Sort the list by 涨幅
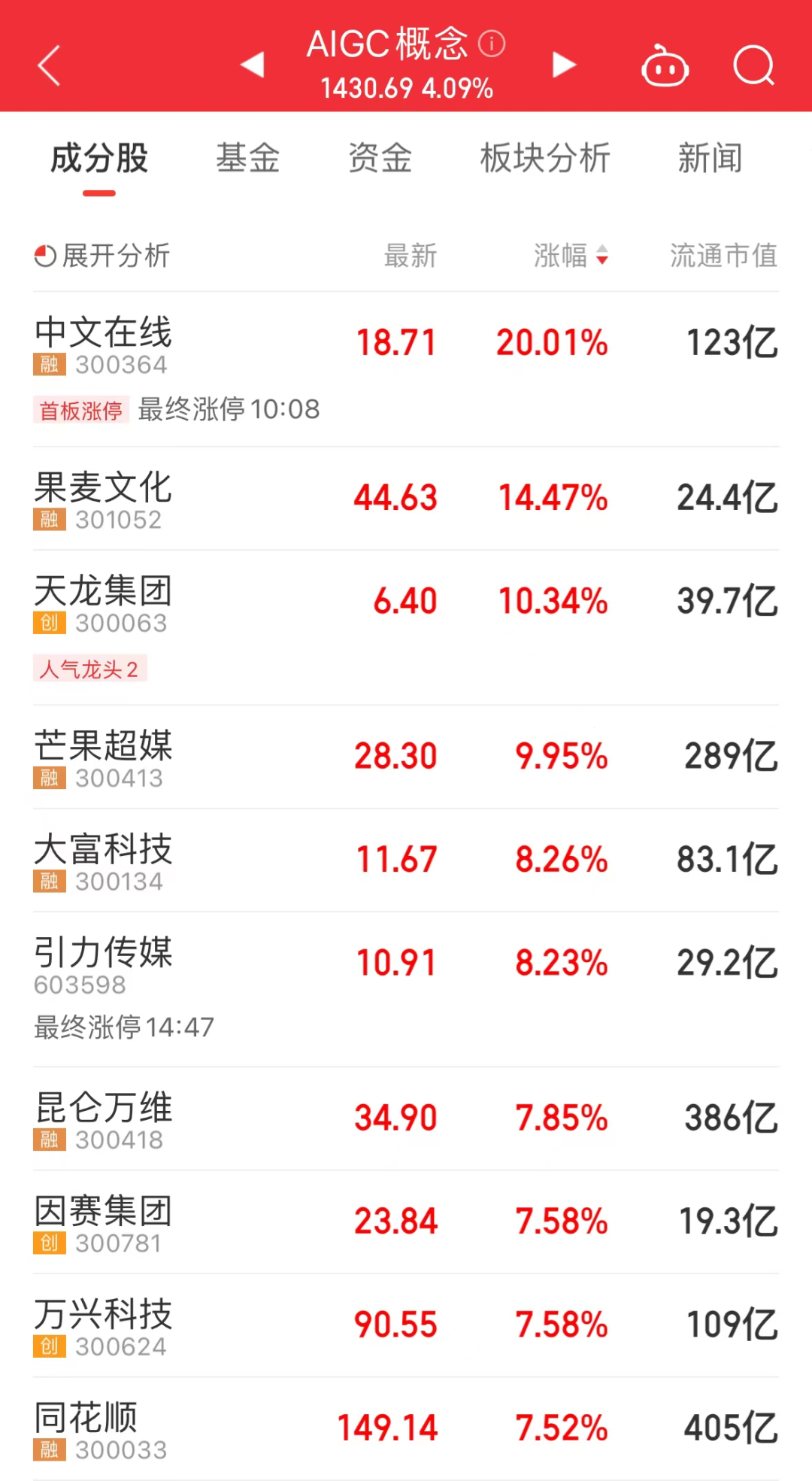This screenshot has height=1481, width=812. pyautogui.click(x=571, y=256)
